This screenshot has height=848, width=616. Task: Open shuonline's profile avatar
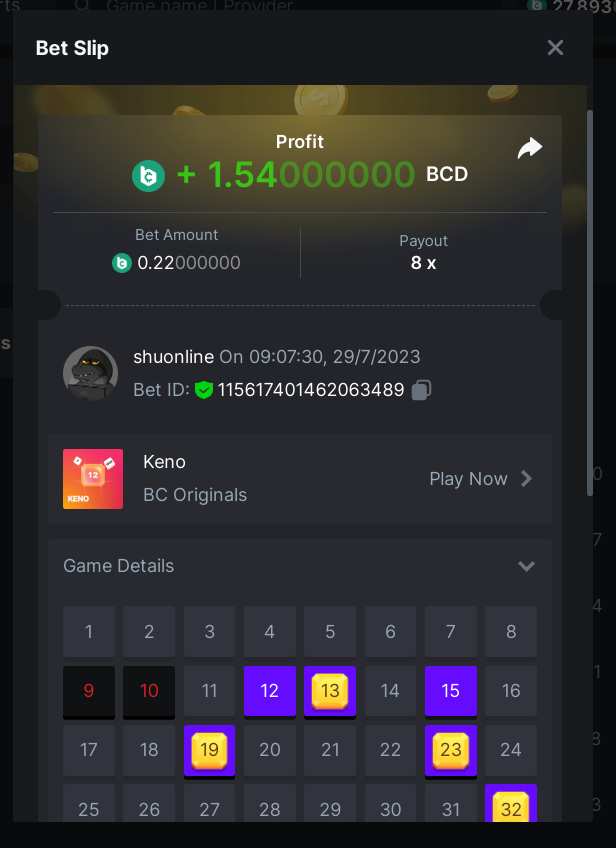(x=90, y=374)
